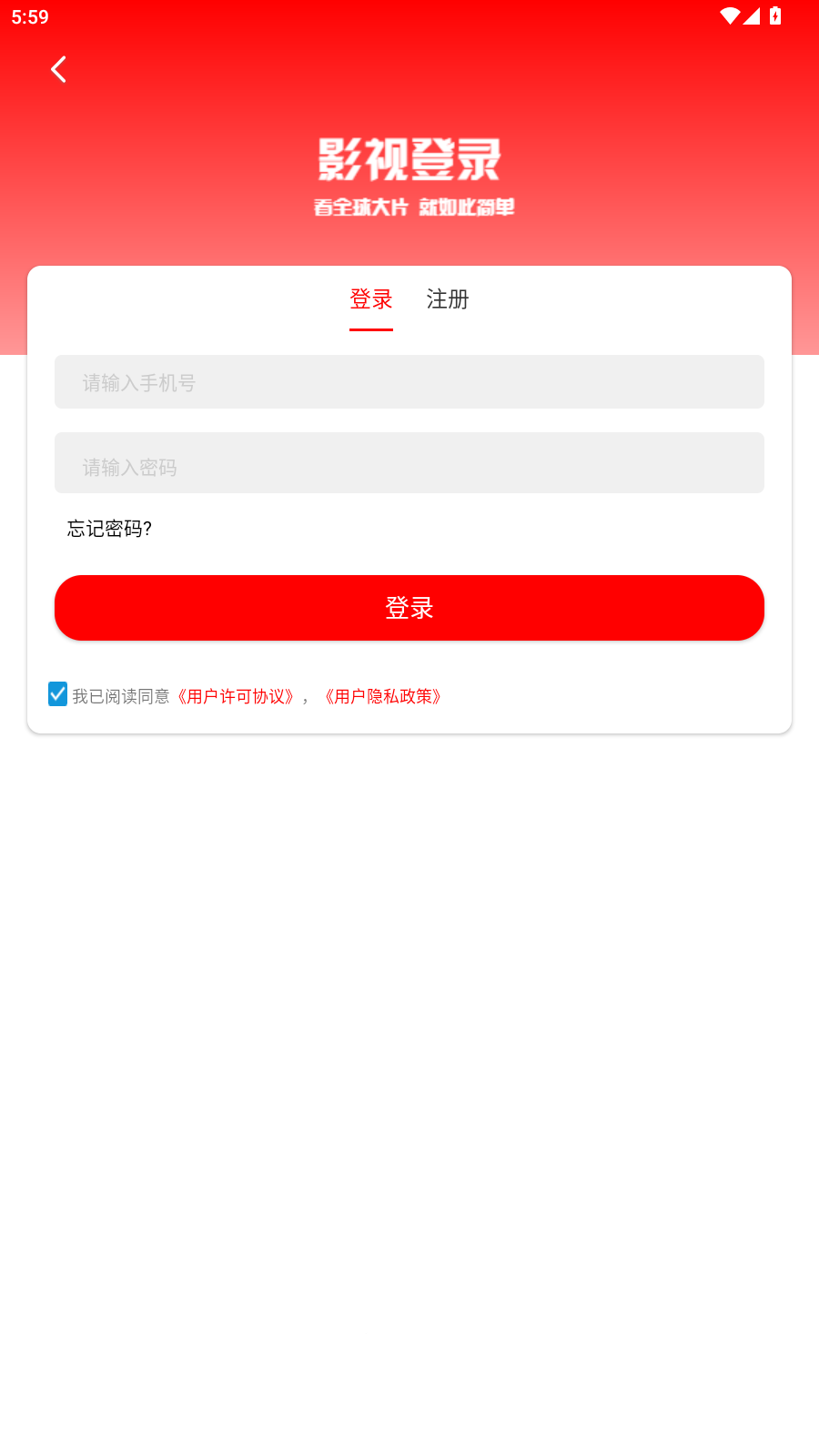This screenshot has height=1456, width=819.
Task: Uncheck the 我已阅读同意 agreement checkbox
Action: [58, 694]
